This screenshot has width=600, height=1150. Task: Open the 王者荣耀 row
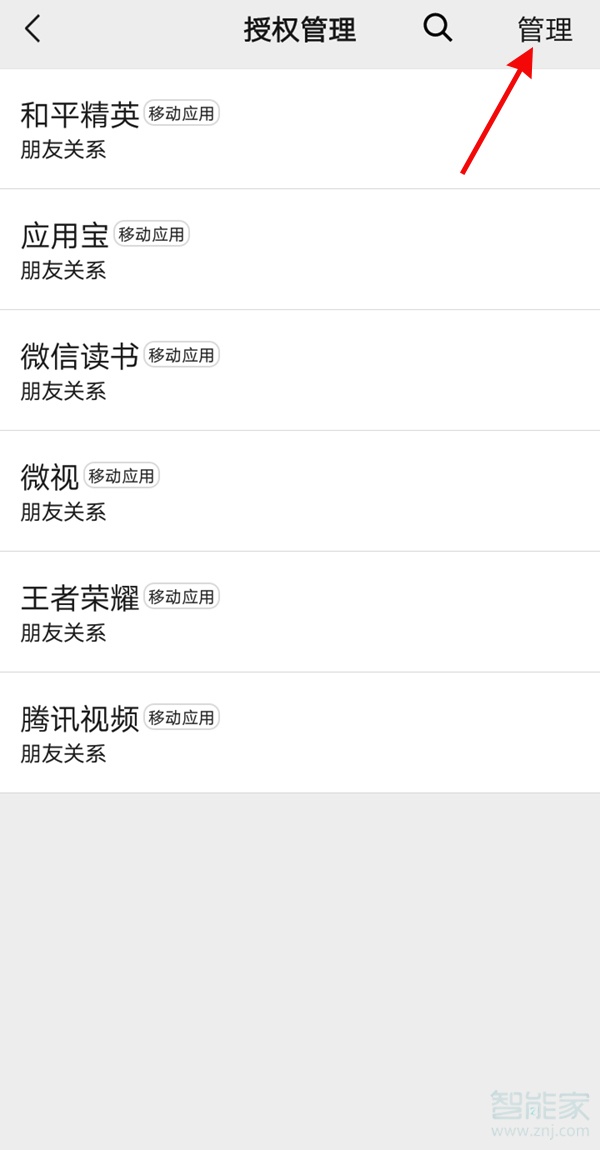coord(300,612)
